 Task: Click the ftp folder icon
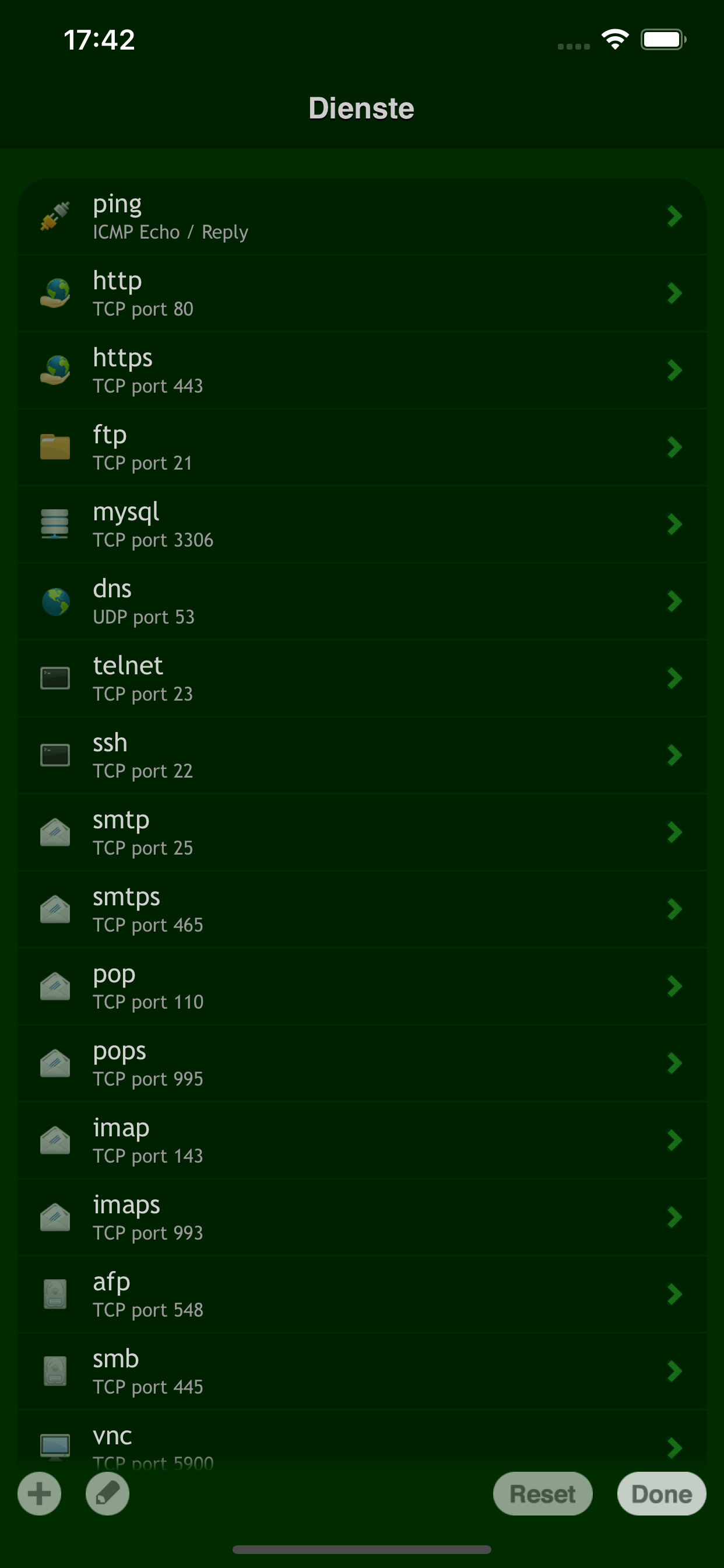point(55,447)
